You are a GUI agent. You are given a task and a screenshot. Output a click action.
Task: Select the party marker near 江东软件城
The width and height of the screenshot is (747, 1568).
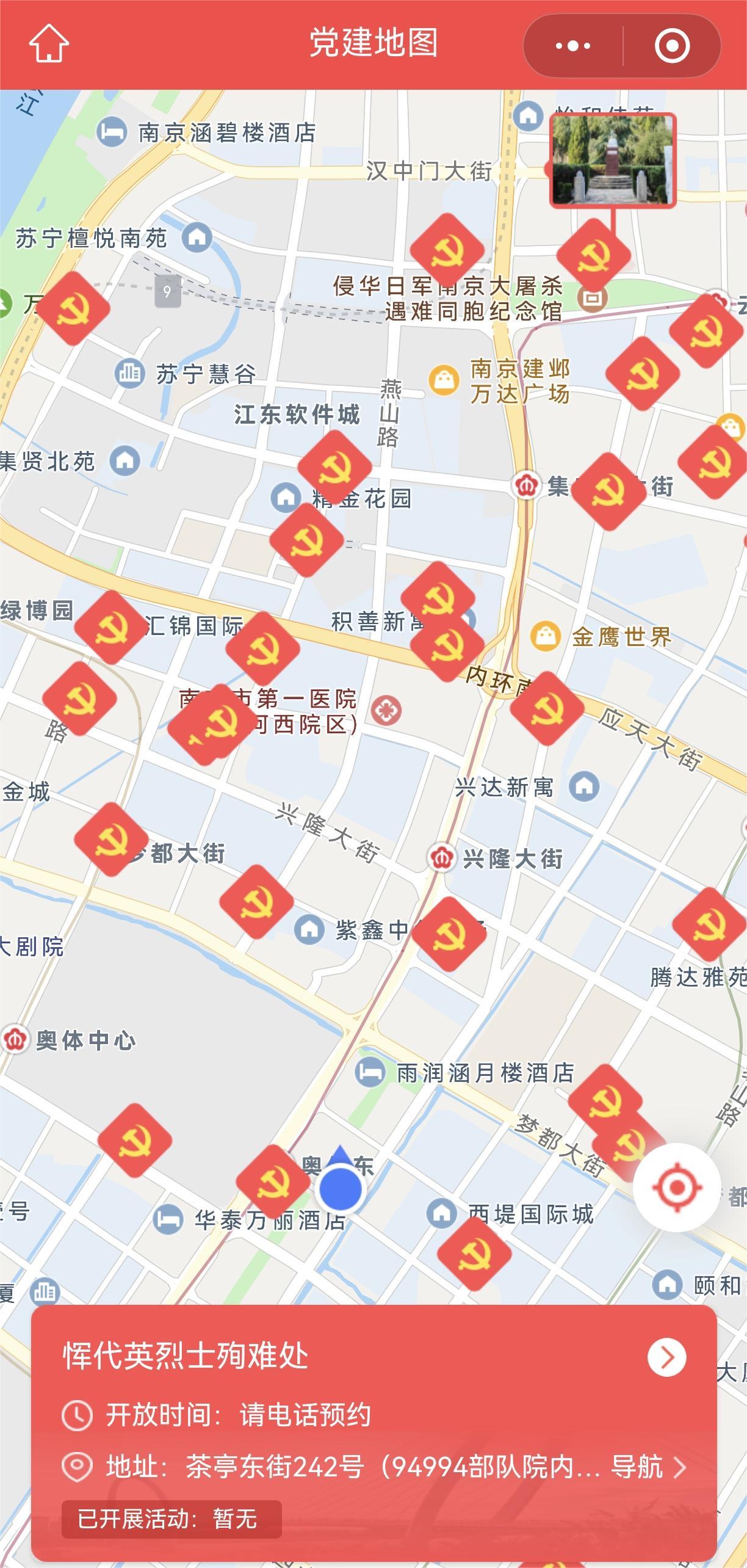coord(334,467)
